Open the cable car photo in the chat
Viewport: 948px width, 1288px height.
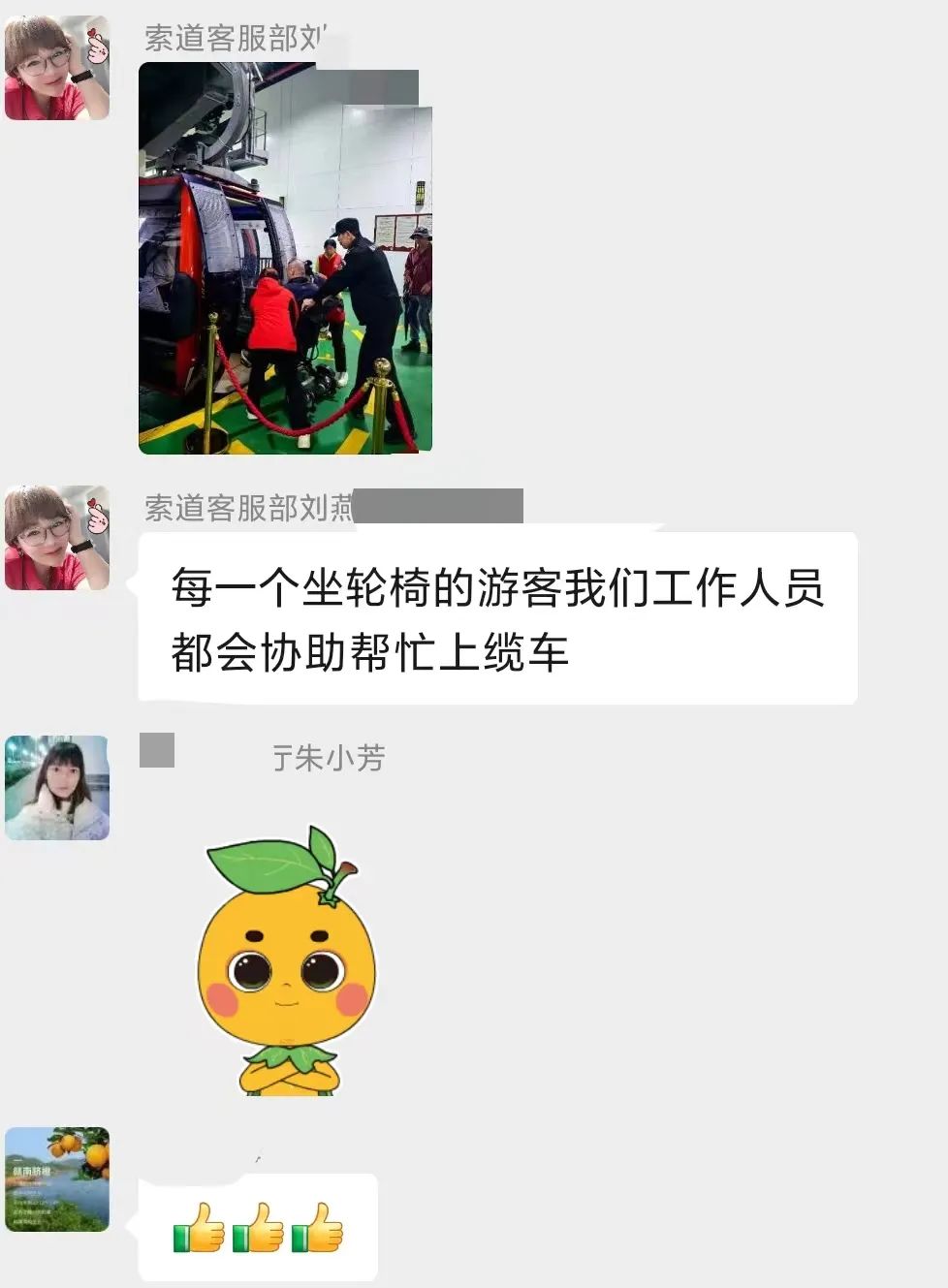click(x=285, y=259)
